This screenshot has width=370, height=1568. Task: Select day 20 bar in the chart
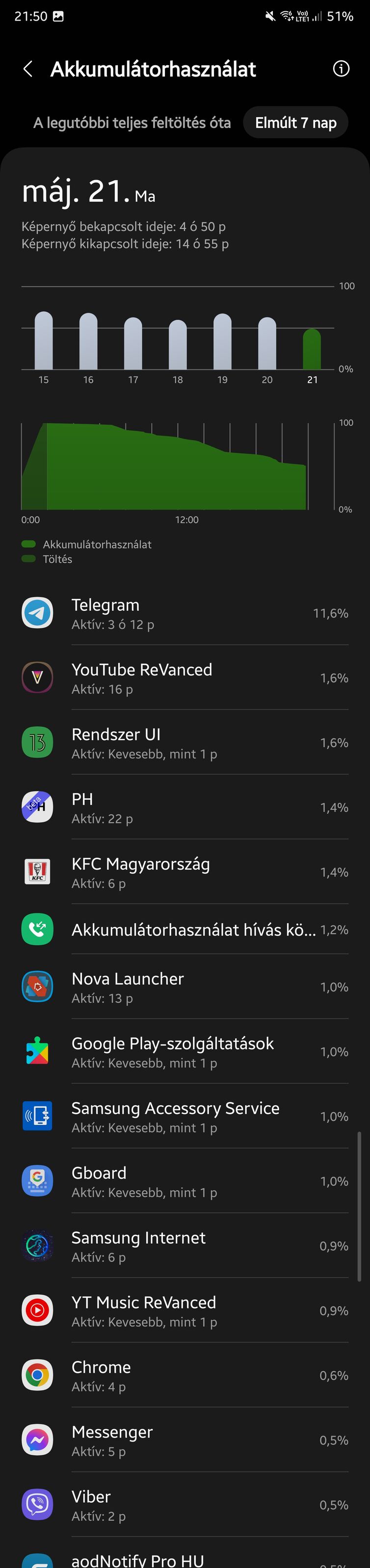click(267, 343)
